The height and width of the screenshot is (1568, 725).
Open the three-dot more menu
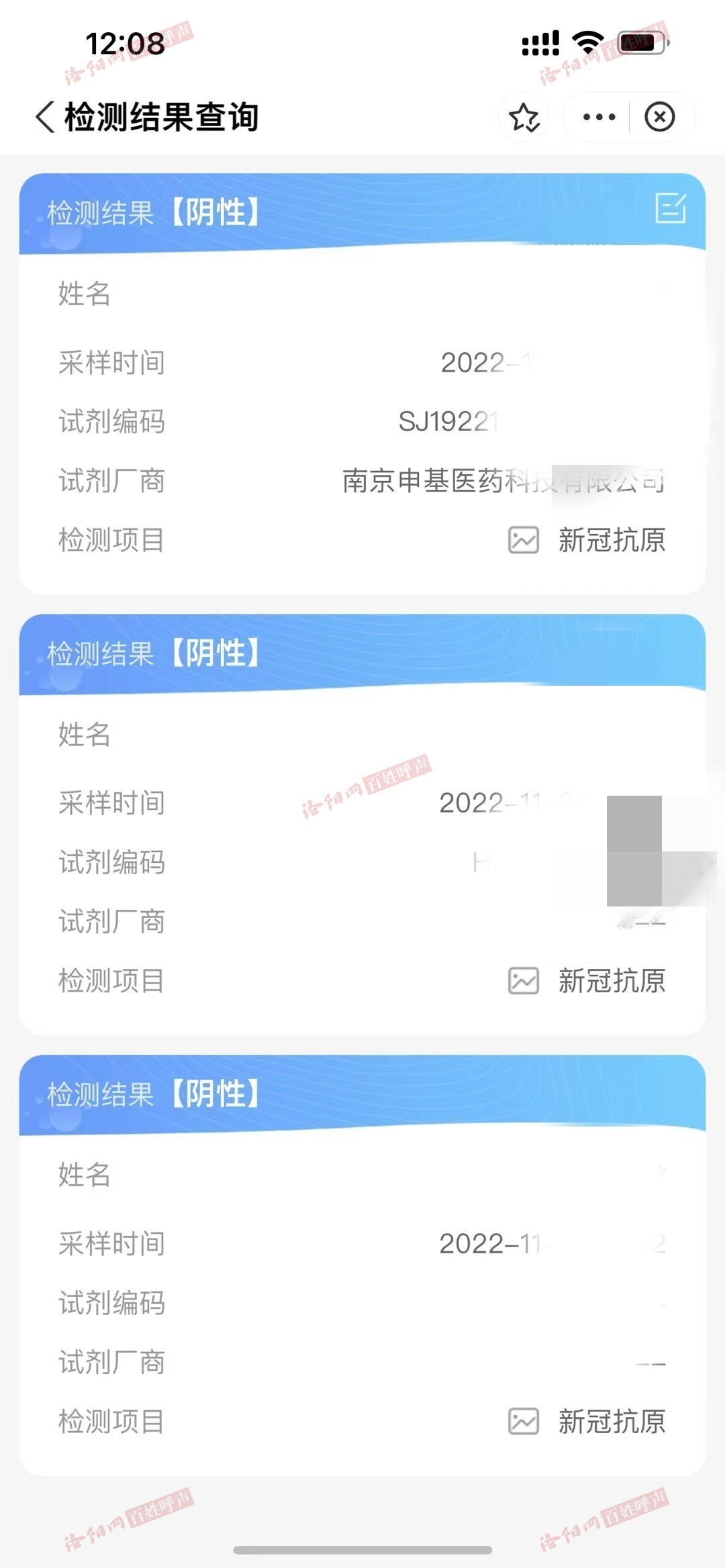point(599,117)
